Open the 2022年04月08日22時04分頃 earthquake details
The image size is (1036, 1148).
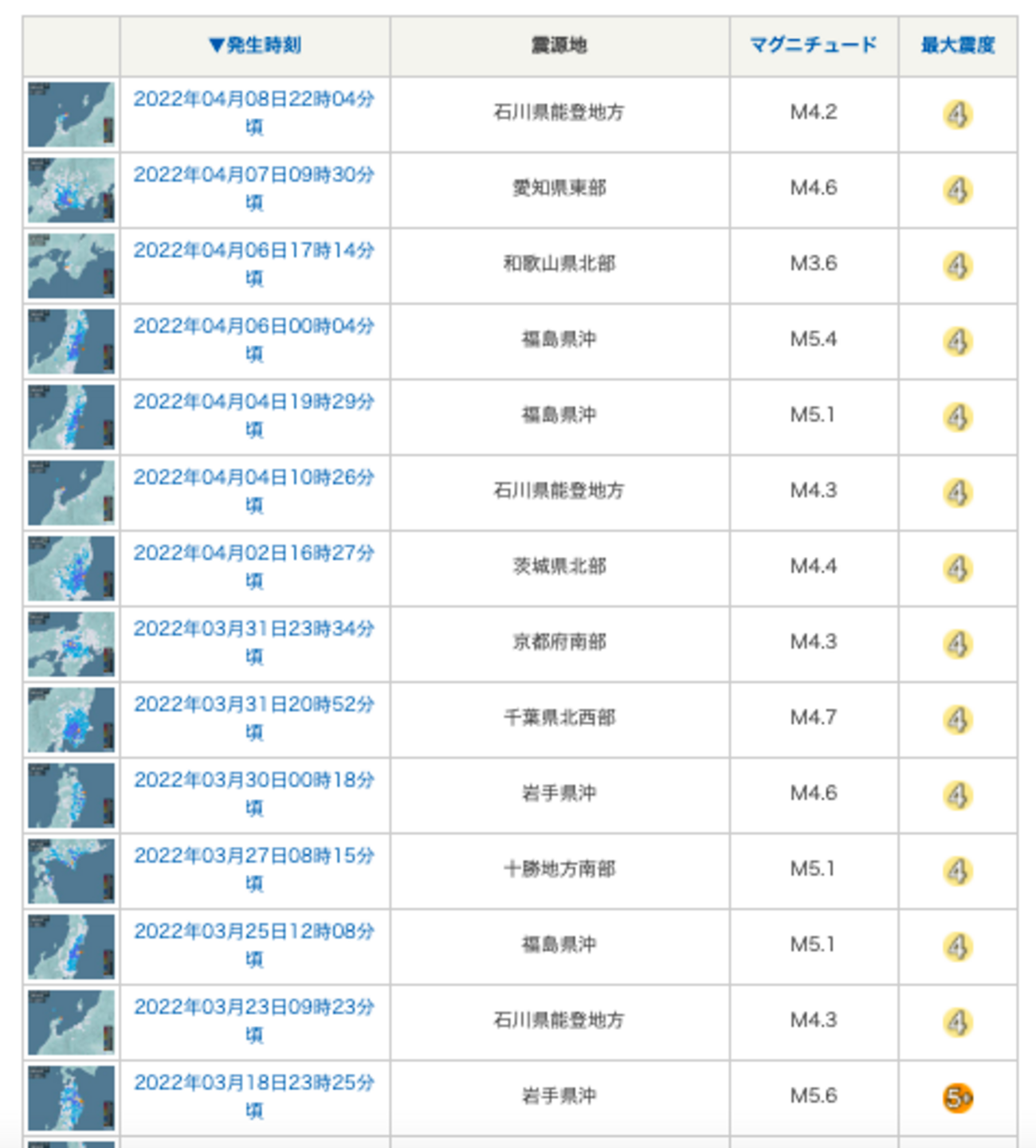pos(253,100)
